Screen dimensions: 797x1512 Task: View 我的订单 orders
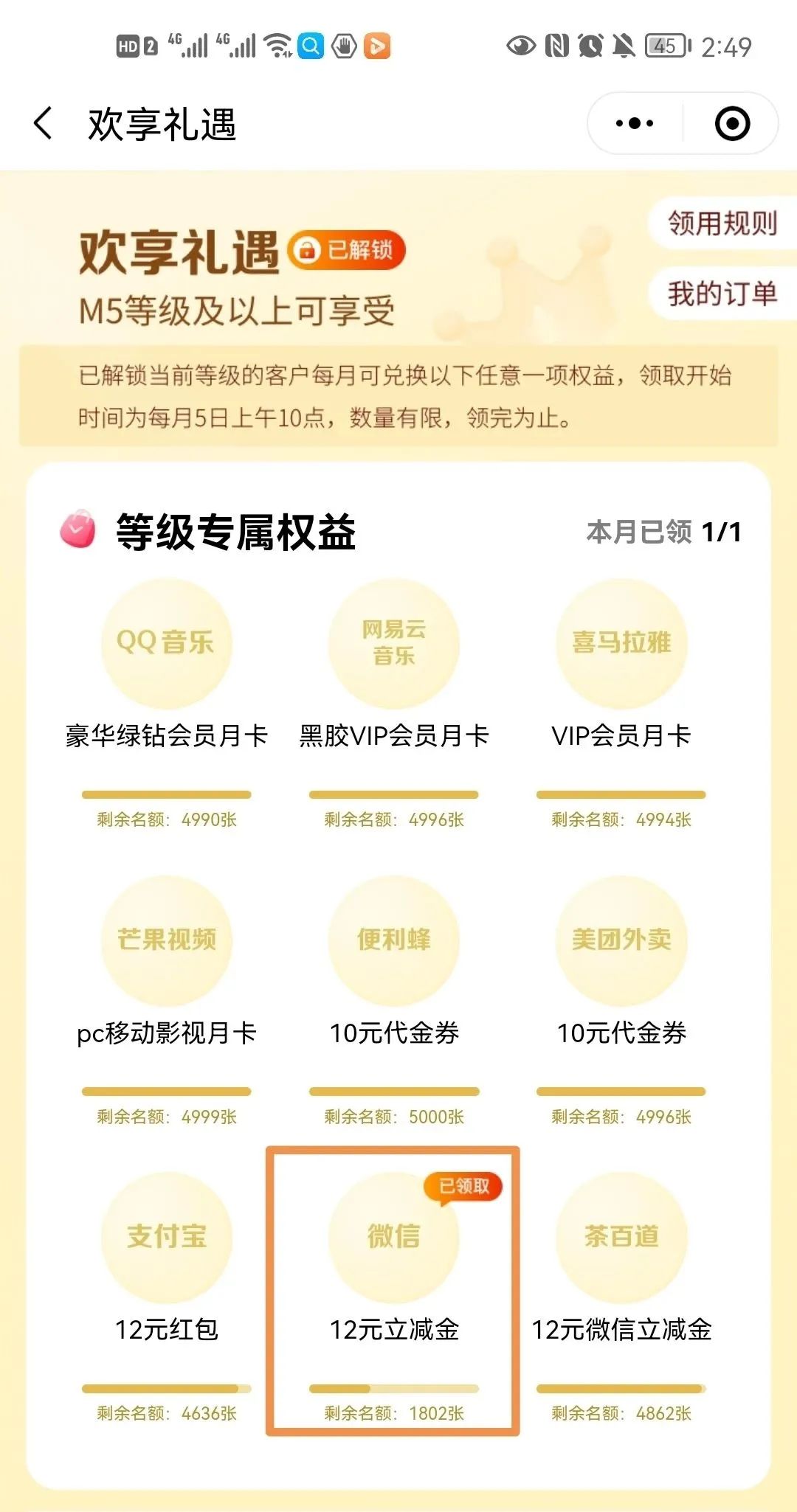coord(722,294)
